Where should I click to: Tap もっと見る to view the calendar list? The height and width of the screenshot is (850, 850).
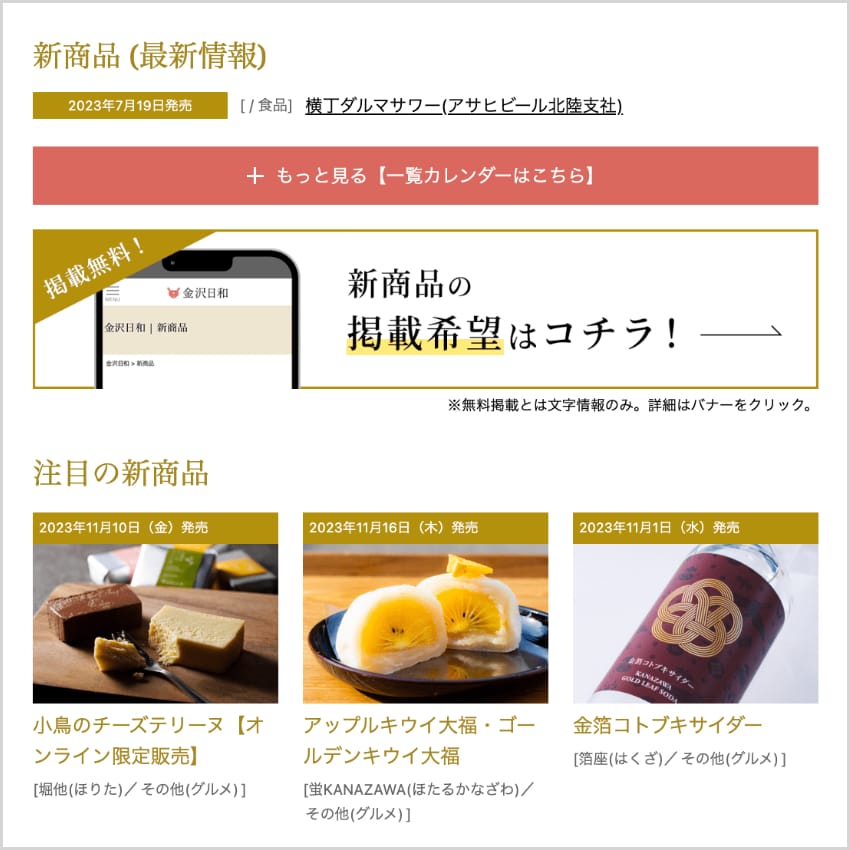pyautogui.click(x=425, y=176)
